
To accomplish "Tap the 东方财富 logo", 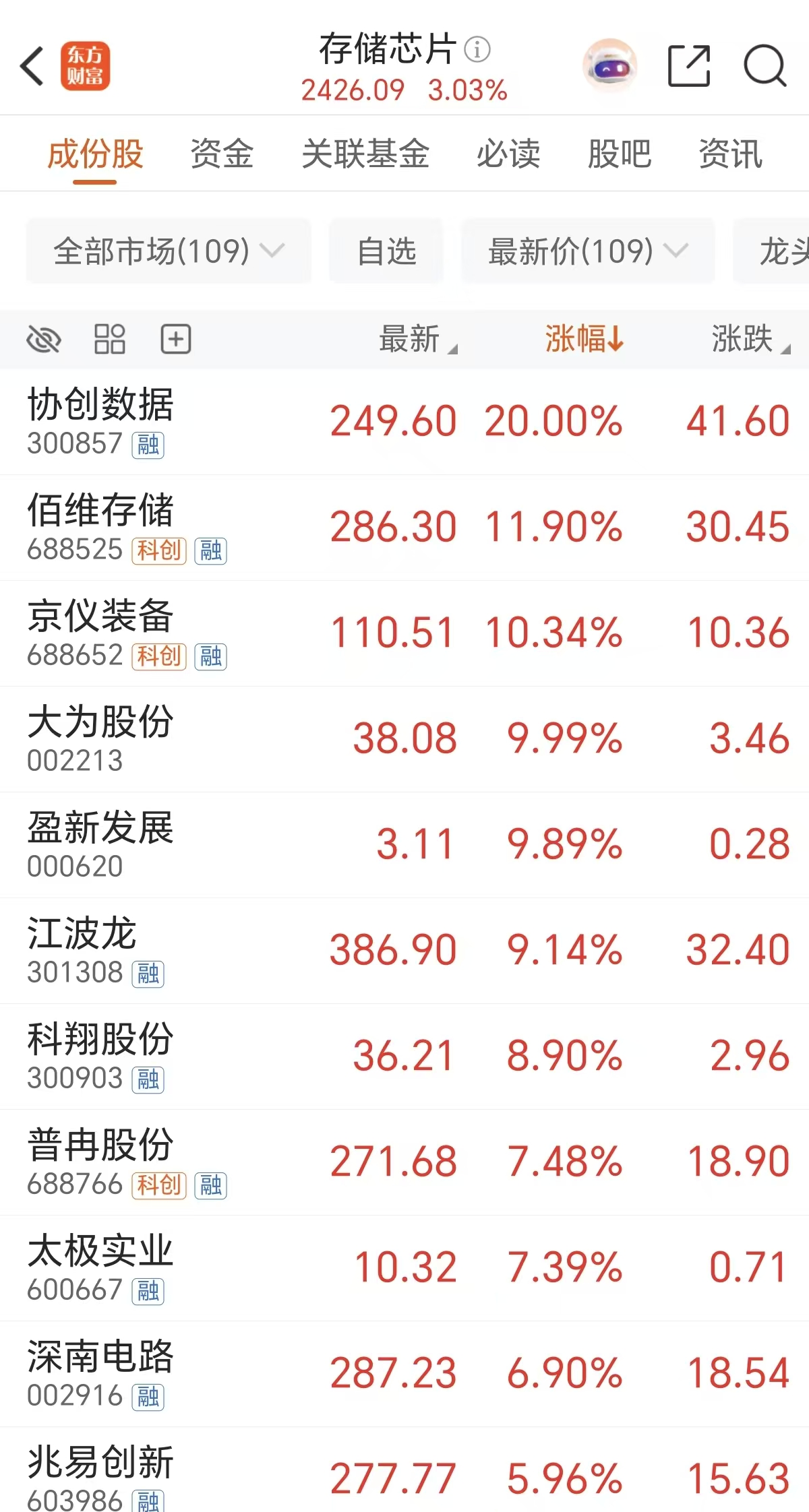I will (86, 67).
